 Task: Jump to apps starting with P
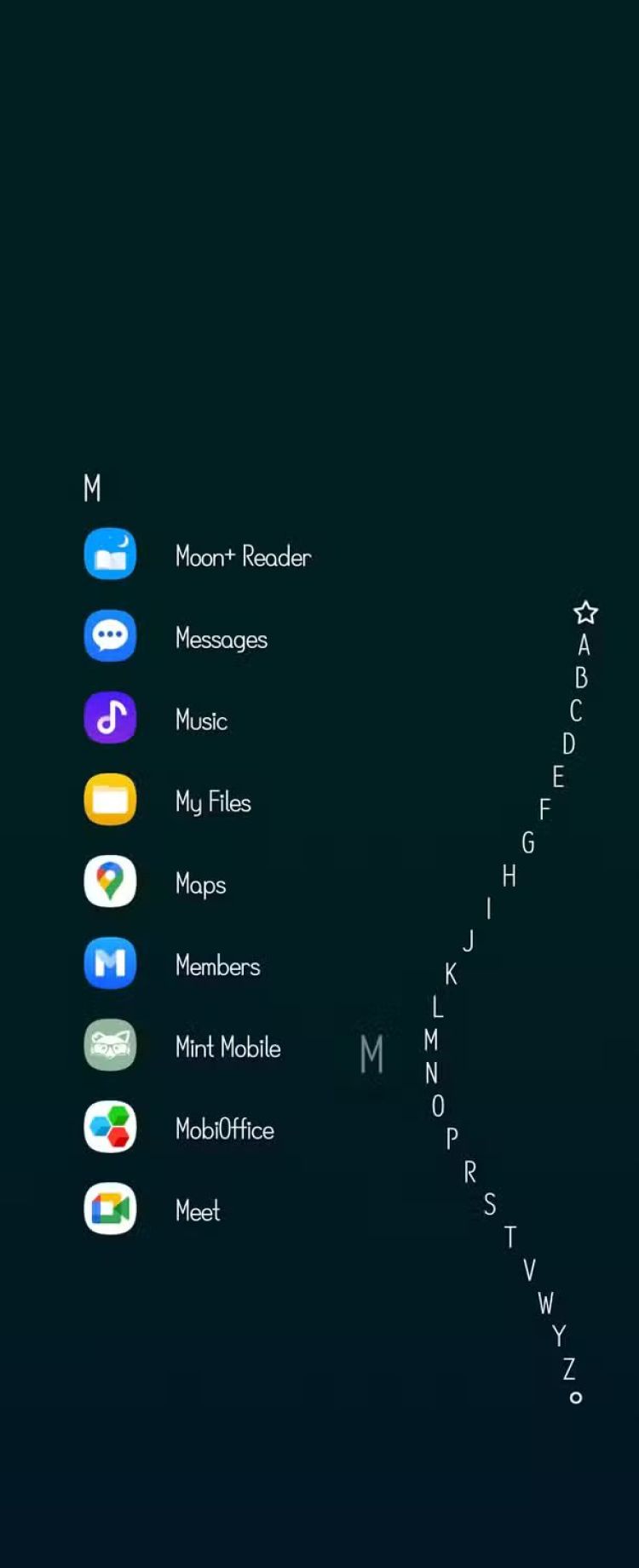coord(452,1138)
